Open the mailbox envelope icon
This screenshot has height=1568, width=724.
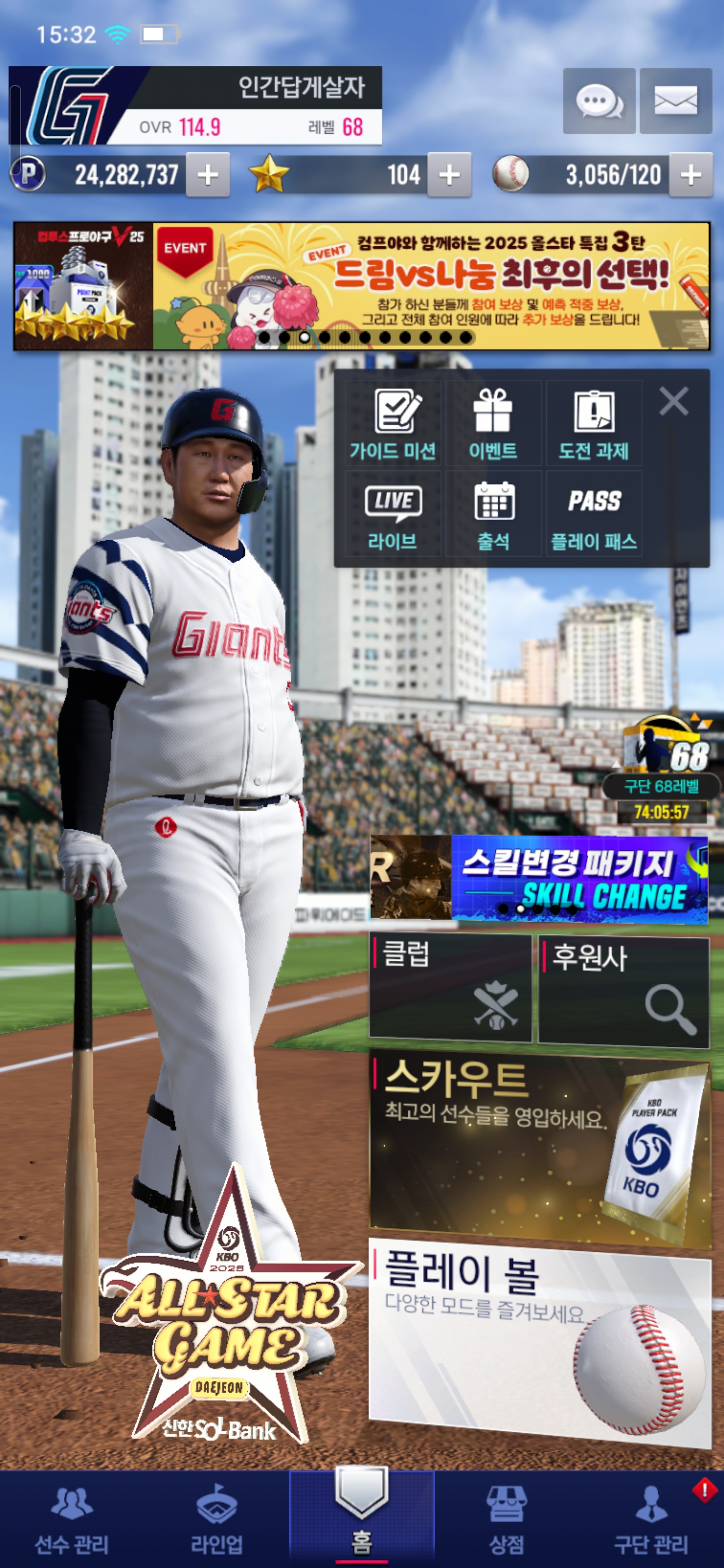[x=676, y=101]
